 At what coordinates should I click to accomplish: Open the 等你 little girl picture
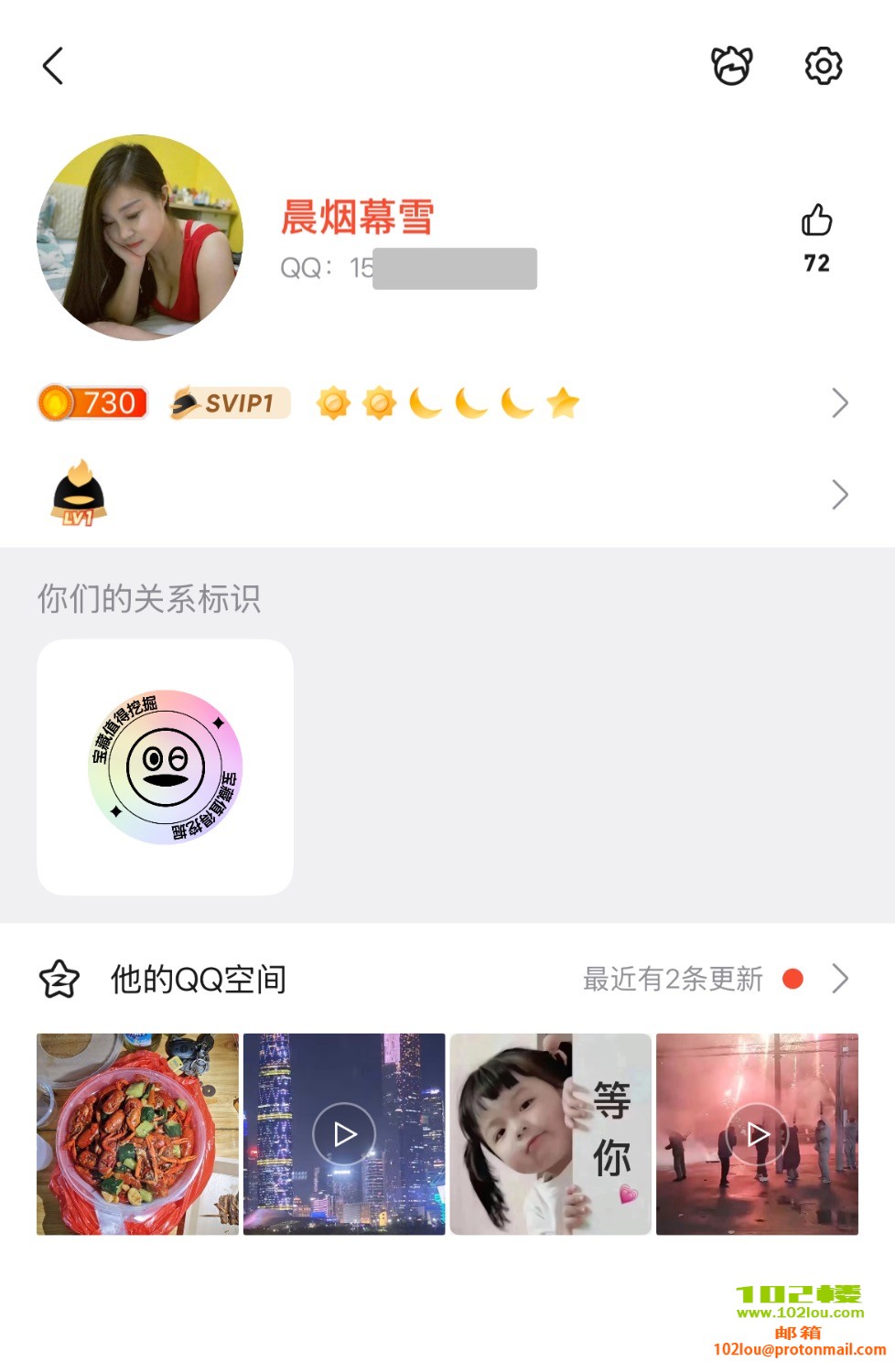(x=550, y=1134)
